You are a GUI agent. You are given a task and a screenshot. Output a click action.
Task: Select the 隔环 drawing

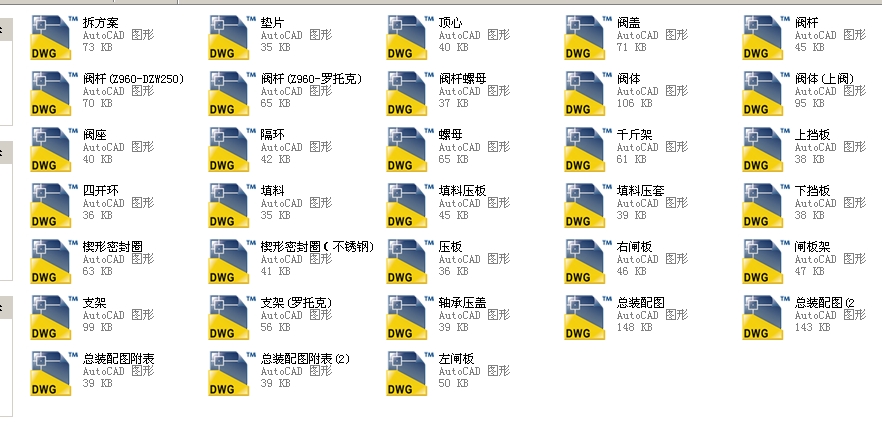pyautogui.click(x=230, y=148)
